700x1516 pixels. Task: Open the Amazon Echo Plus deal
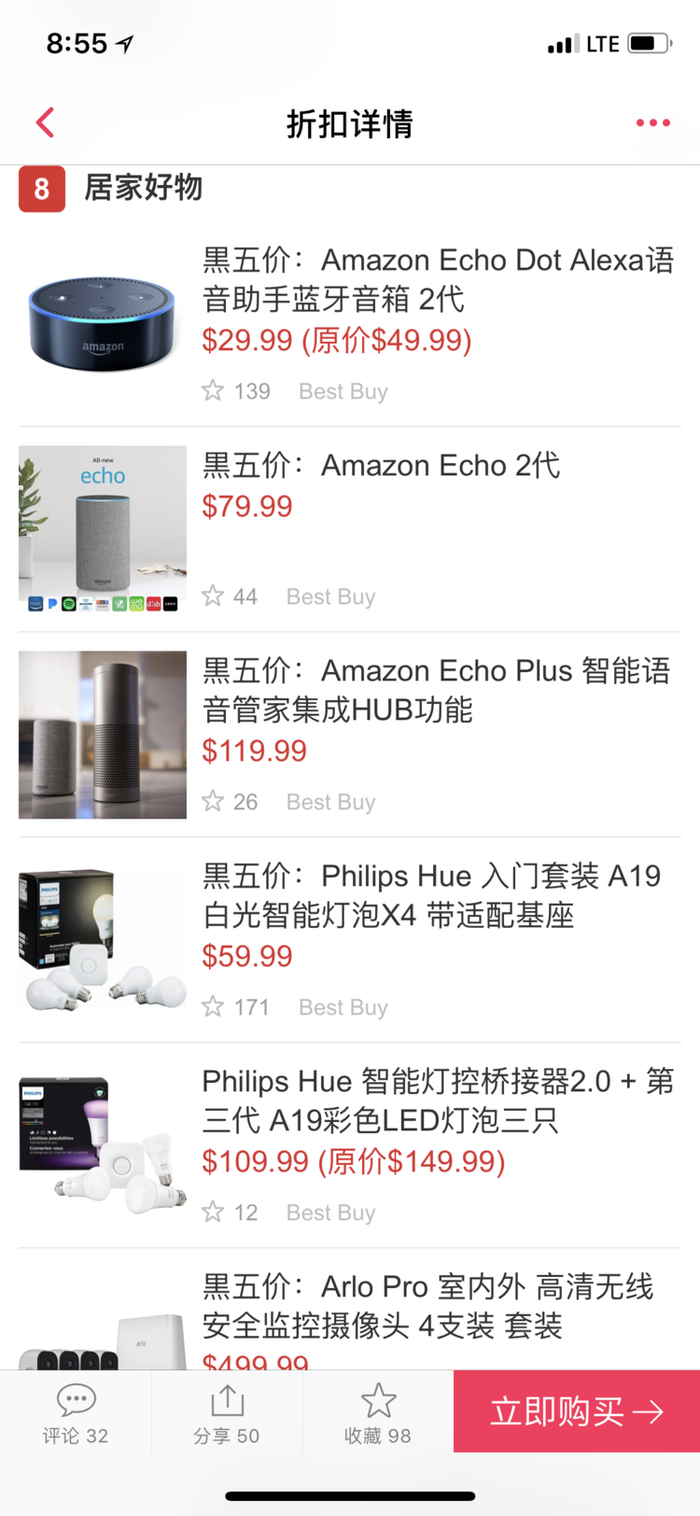[350, 734]
